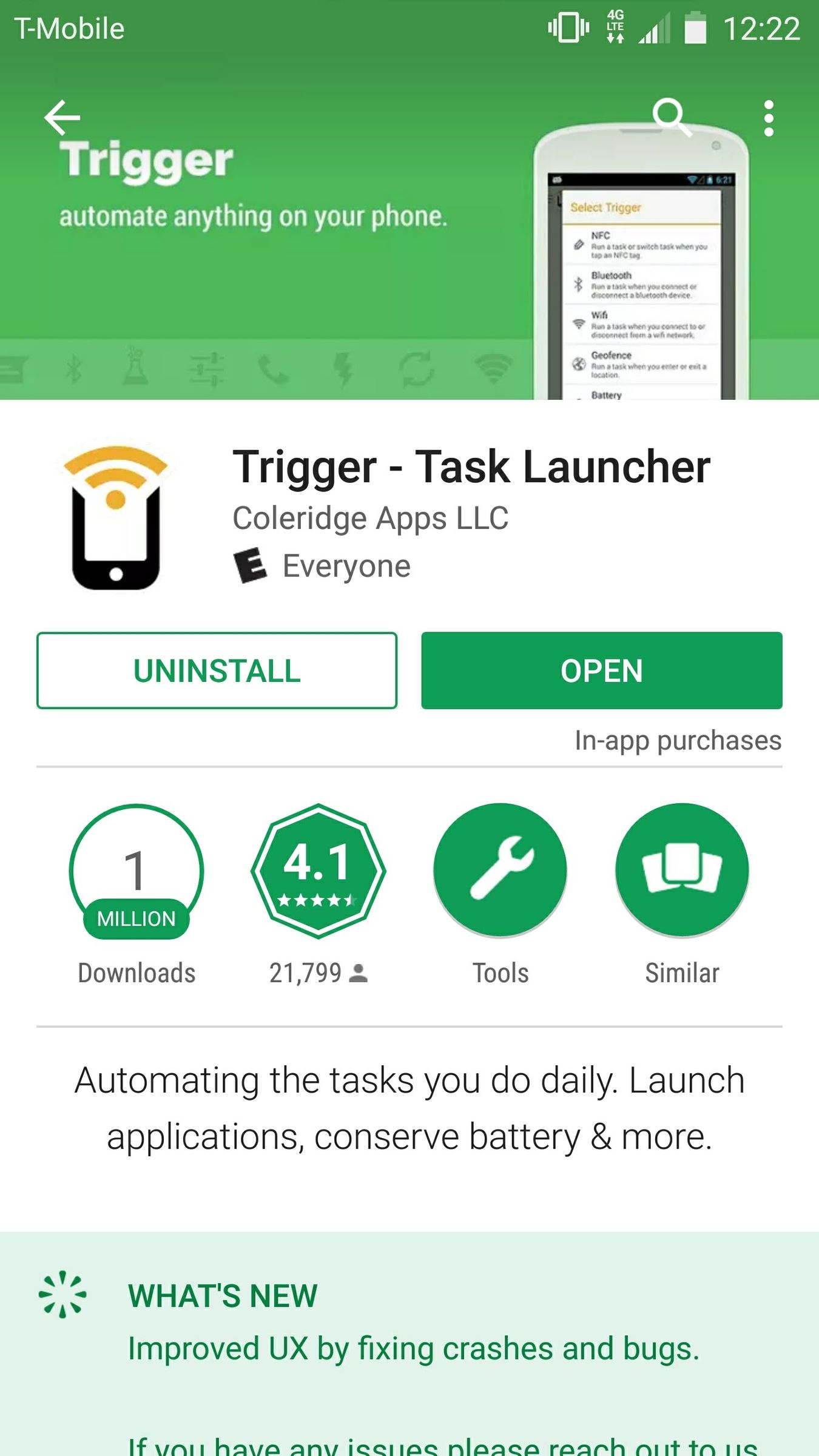819x1456 pixels.
Task: Open the three-dot overflow menu
Action: coord(769,118)
